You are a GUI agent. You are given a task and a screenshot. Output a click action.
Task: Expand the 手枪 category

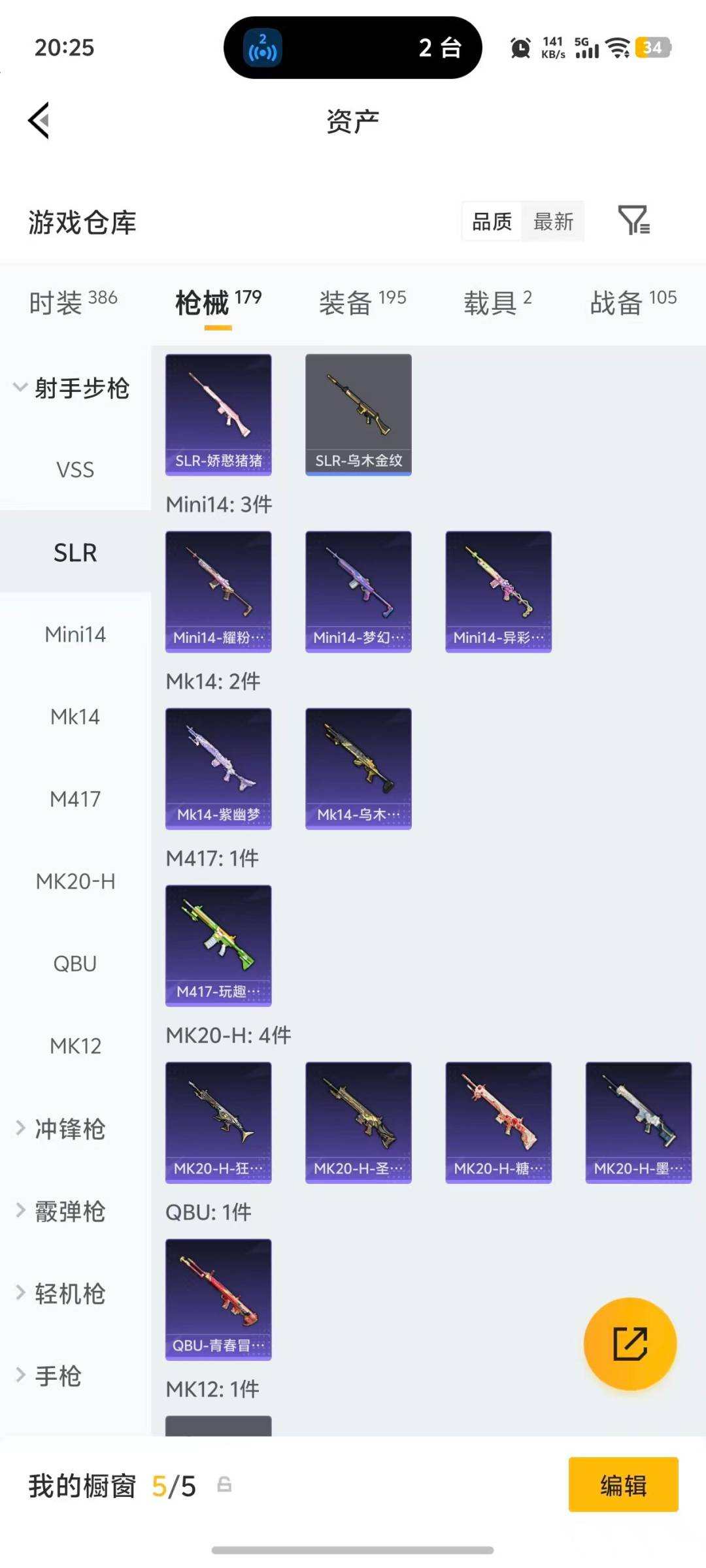[x=58, y=1376]
